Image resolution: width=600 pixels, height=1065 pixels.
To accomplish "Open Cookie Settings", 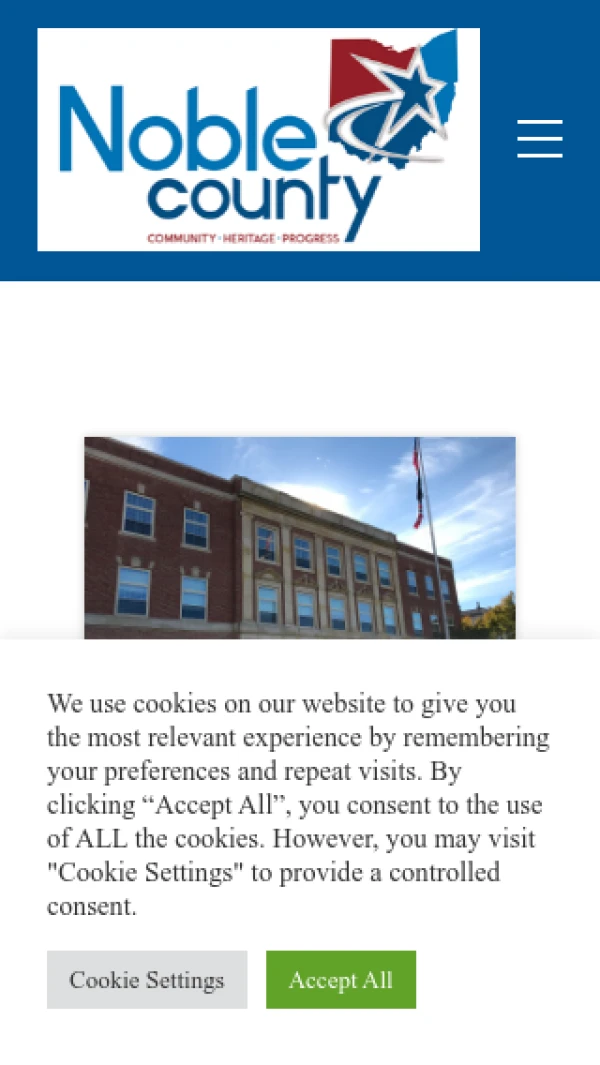I will pos(147,980).
